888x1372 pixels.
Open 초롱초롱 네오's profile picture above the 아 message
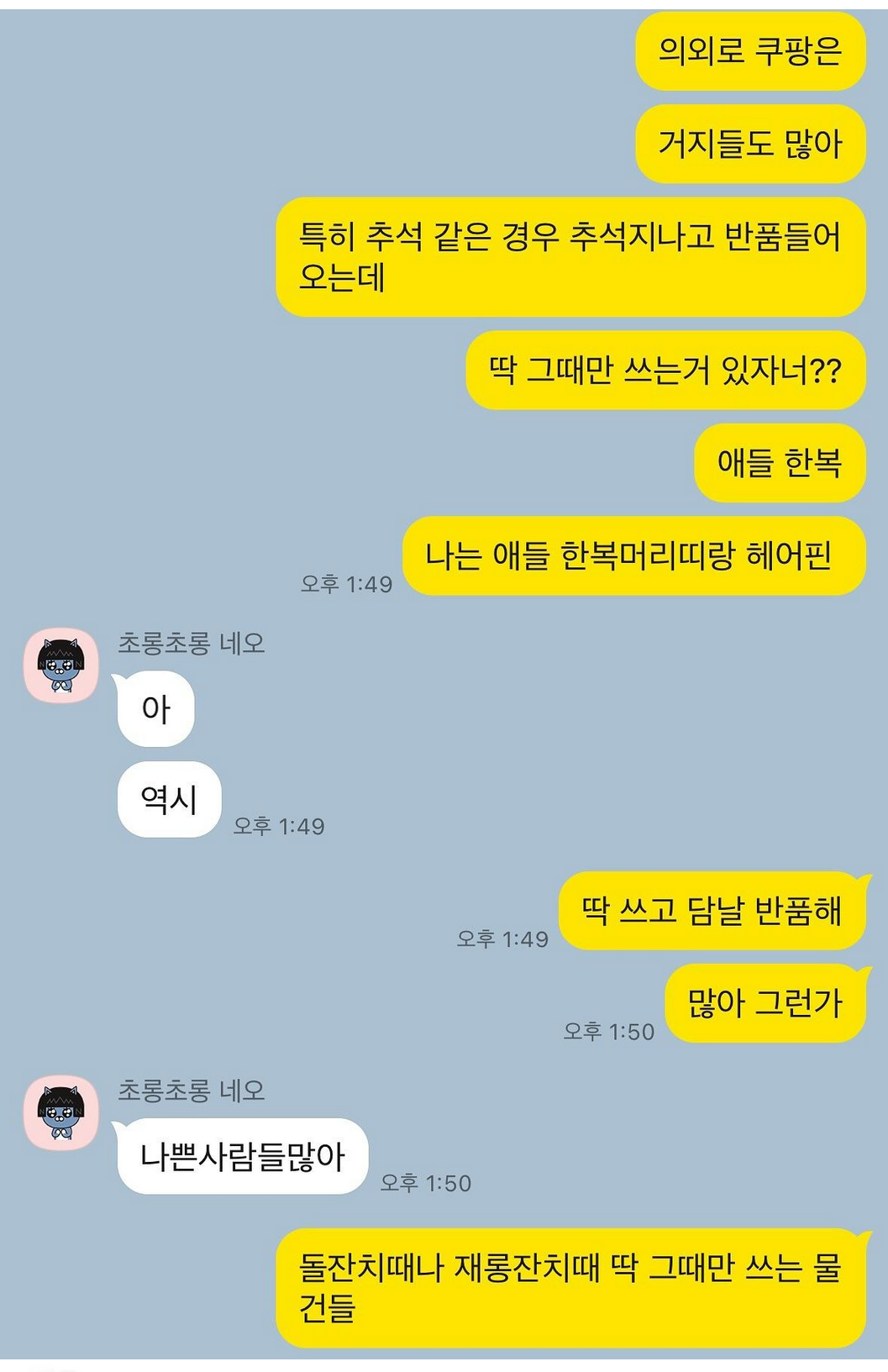(x=60, y=665)
